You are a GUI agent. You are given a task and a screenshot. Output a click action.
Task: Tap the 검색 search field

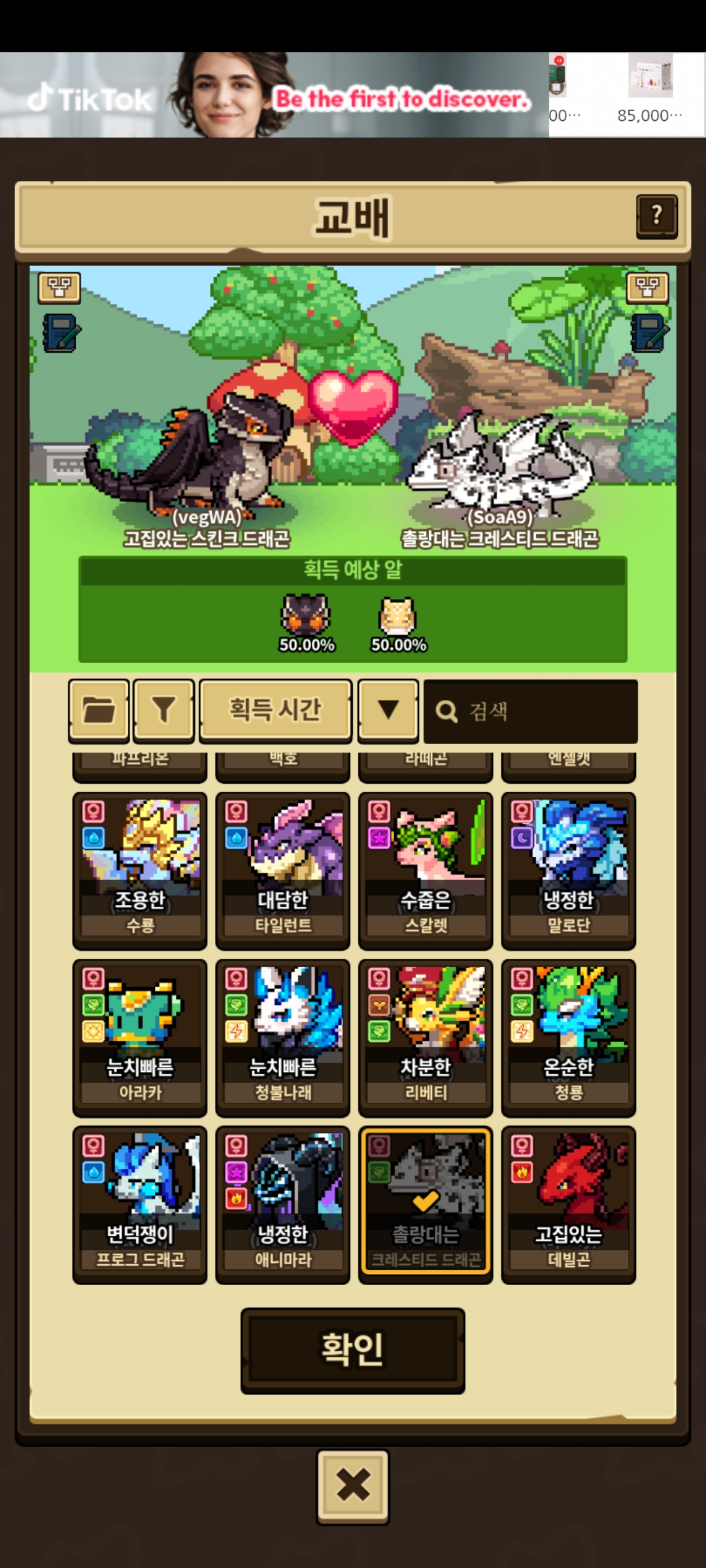(530, 711)
